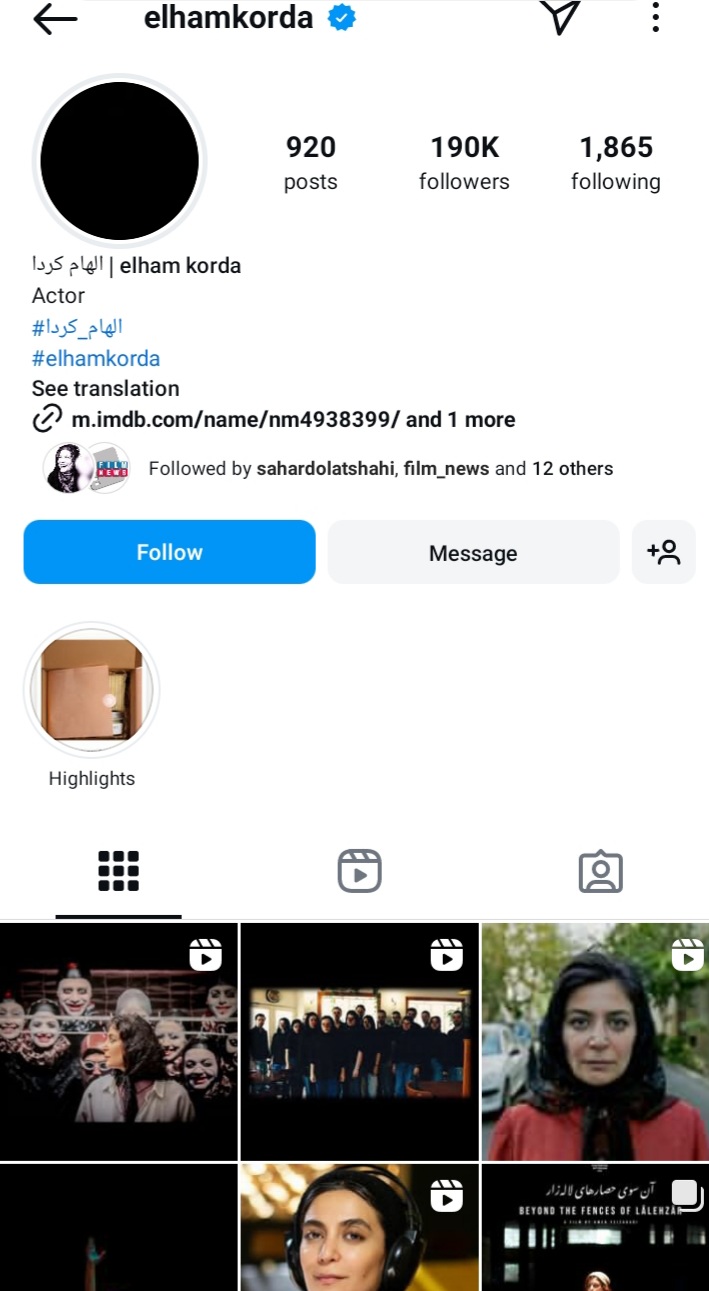See translation of the bio
Screen dimensions: 709x1291
click(105, 389)
